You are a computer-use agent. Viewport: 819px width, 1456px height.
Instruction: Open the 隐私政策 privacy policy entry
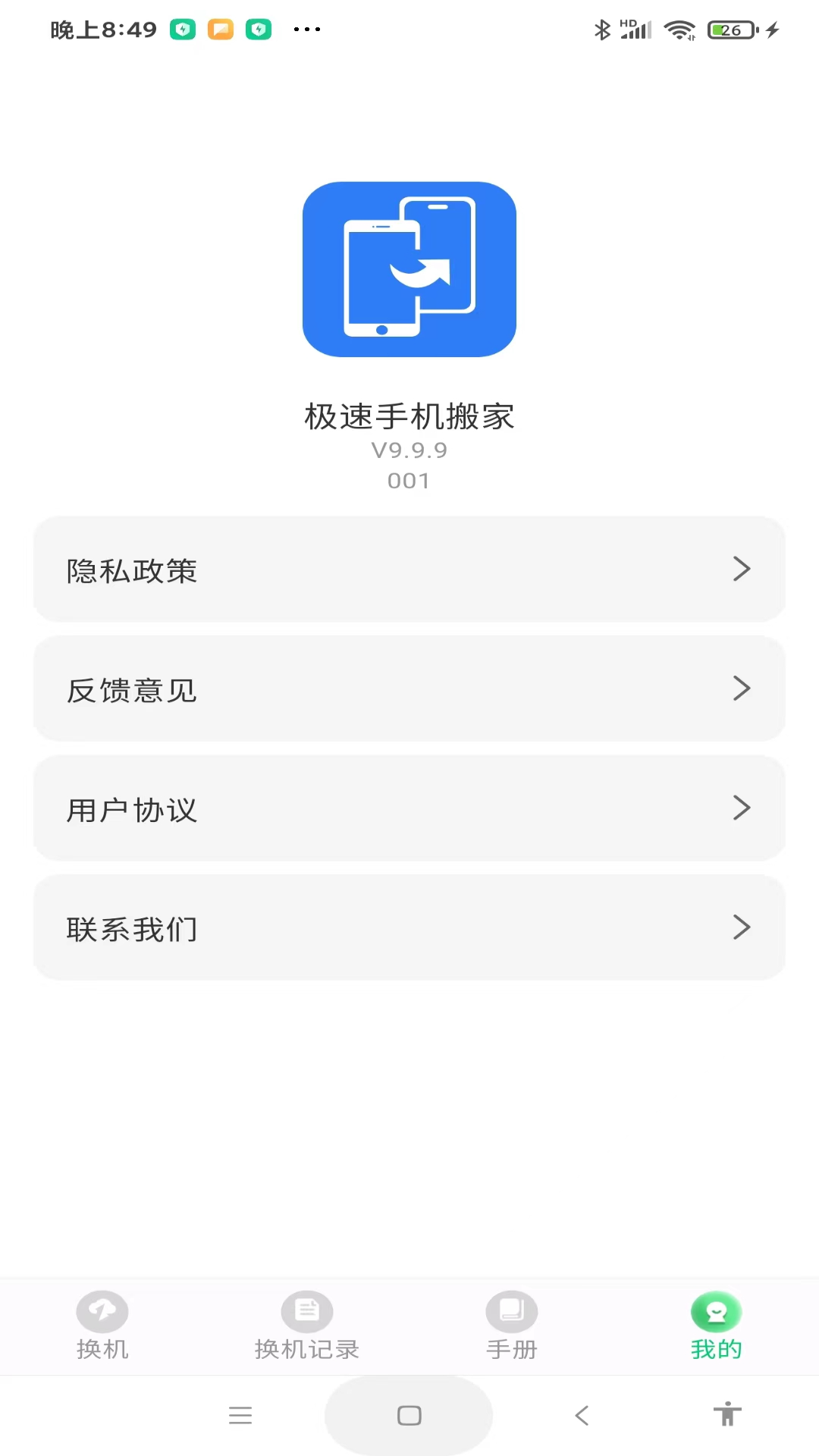[409, 569]
